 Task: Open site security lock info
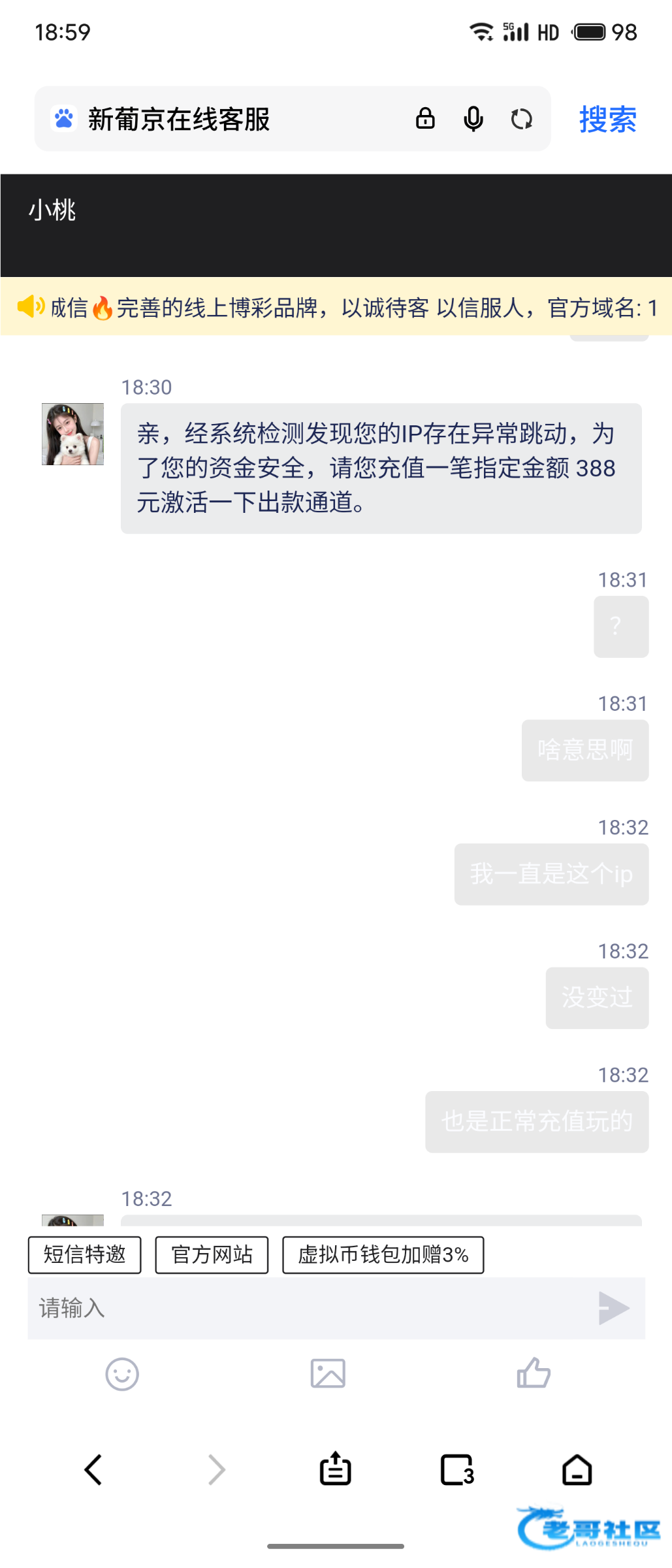pos(425,118)
